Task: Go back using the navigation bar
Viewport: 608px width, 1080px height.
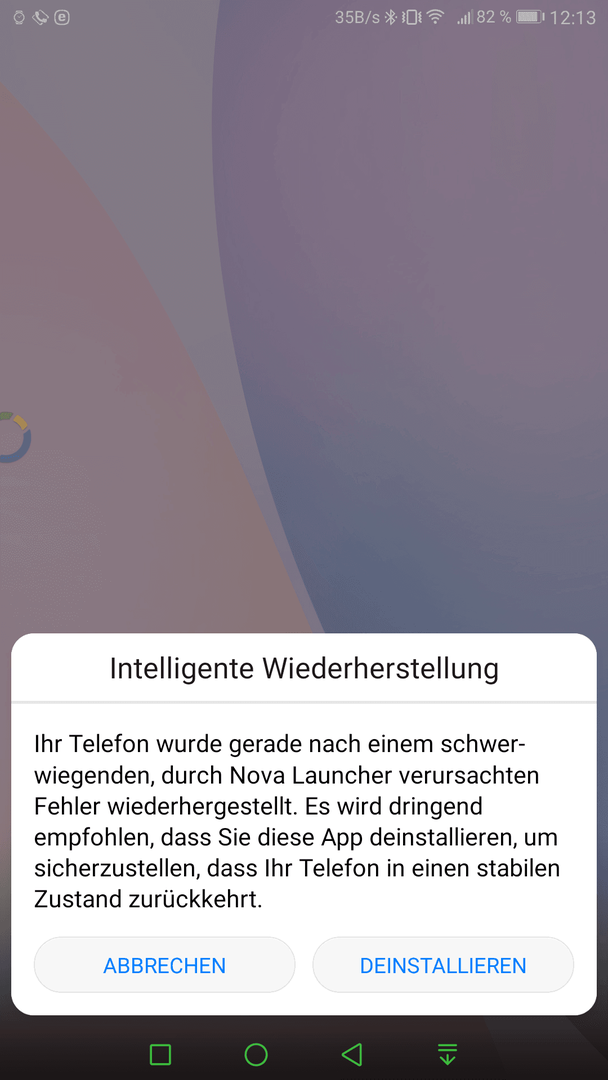Action: point(351,1054)
